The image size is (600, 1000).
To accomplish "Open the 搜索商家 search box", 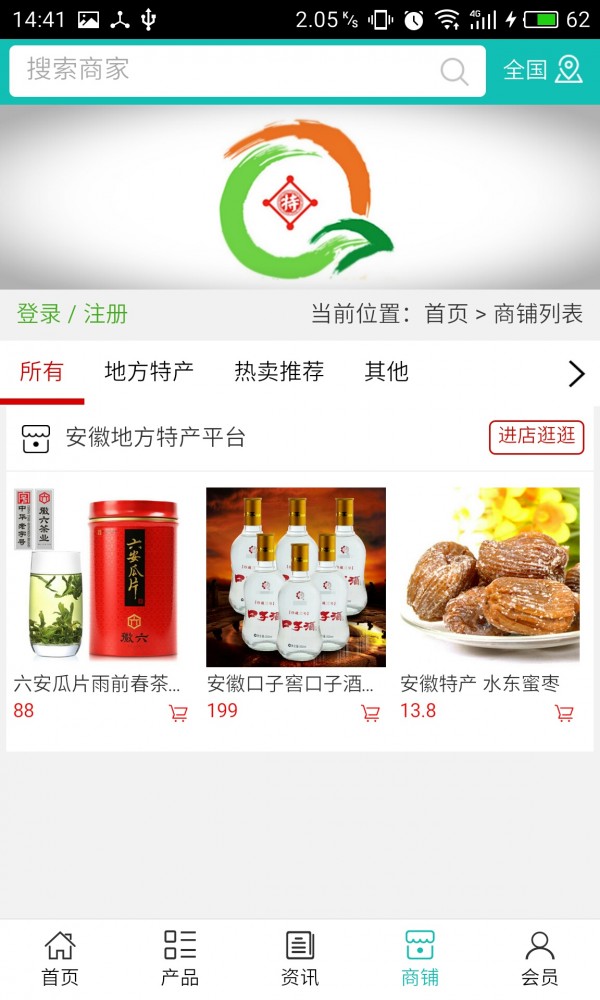I will coord(230,70).
